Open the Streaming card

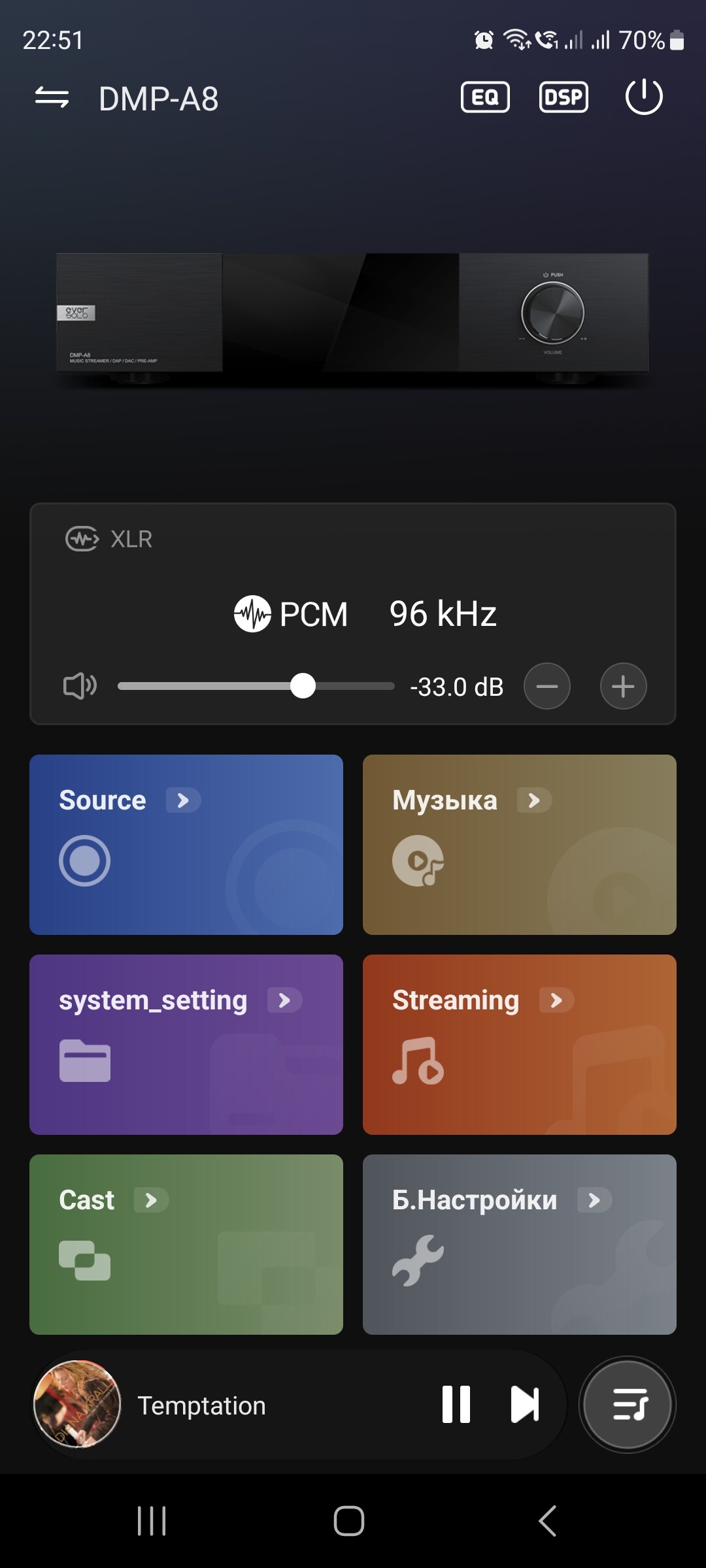tap(520, 1045)
